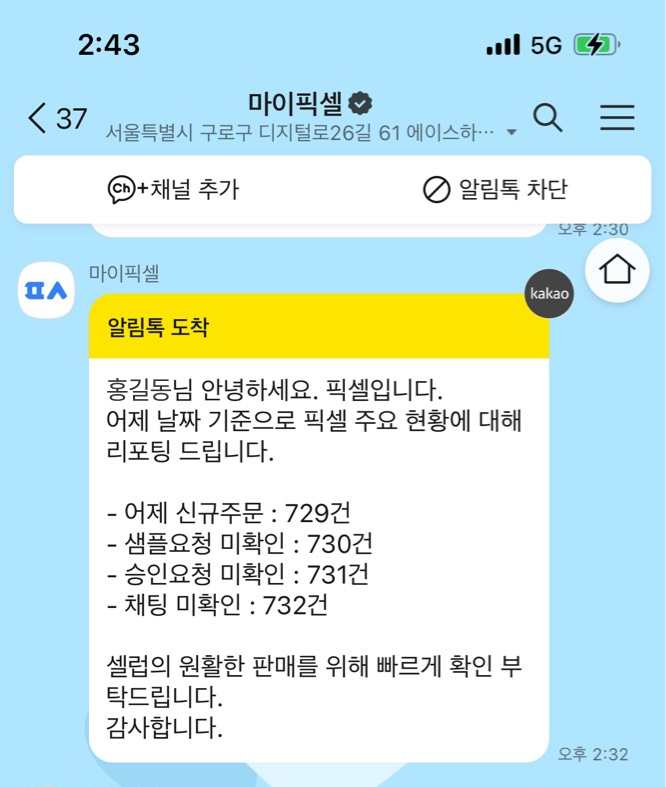Open the channel home button

click(x=617, y=270)
